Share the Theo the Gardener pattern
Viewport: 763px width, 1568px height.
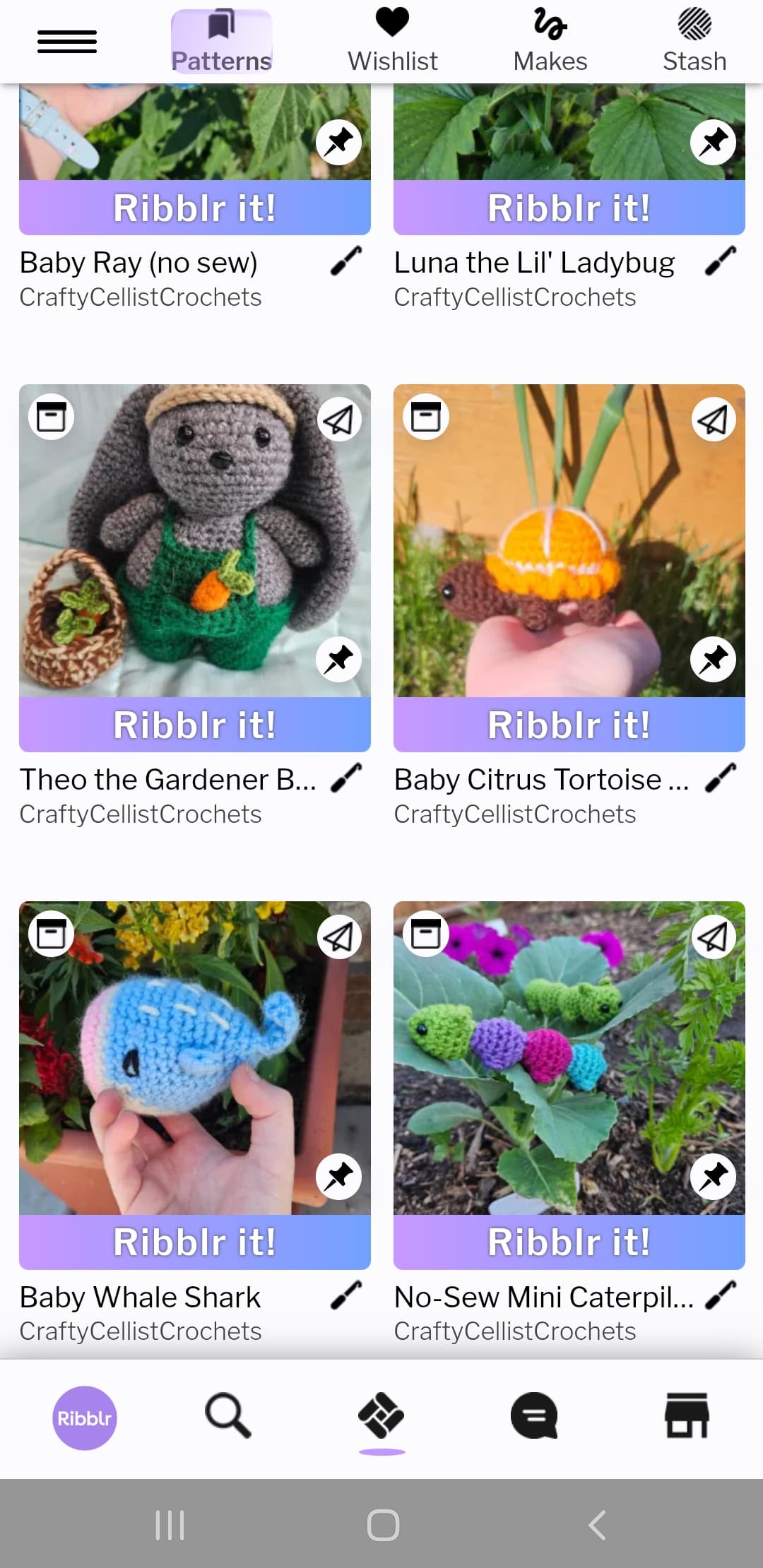(x=339, y=420)
